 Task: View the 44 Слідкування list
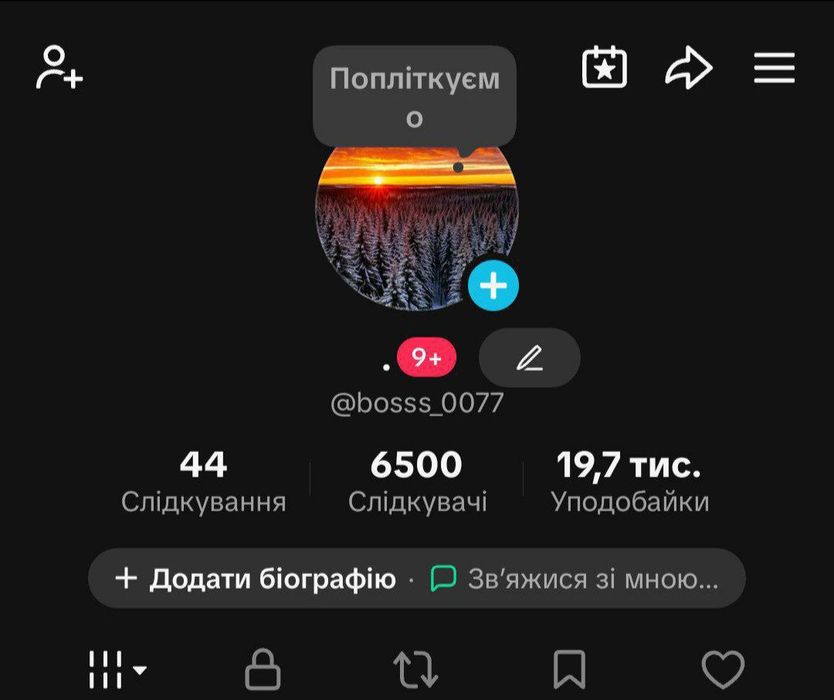203,482
